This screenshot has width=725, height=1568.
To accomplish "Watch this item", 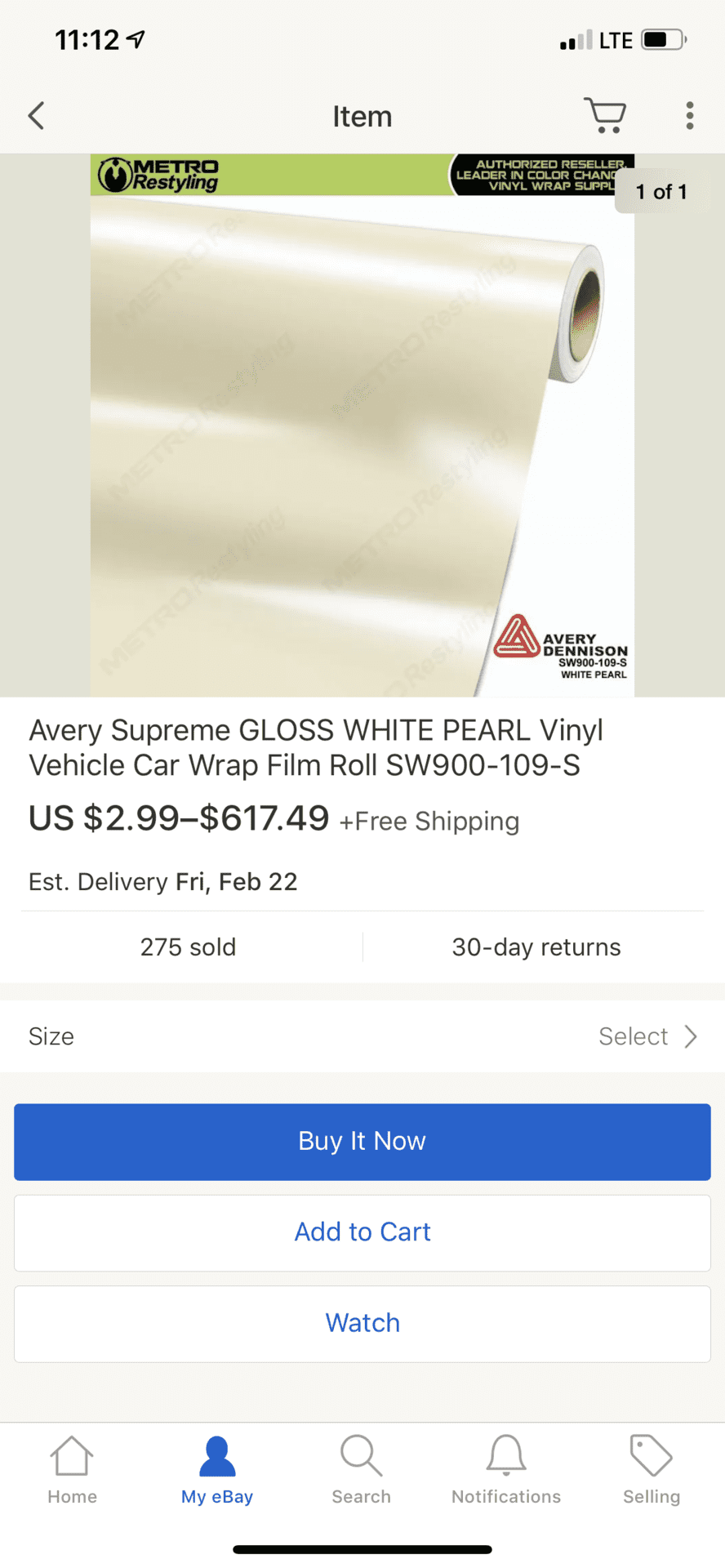I will (362, 1323).
